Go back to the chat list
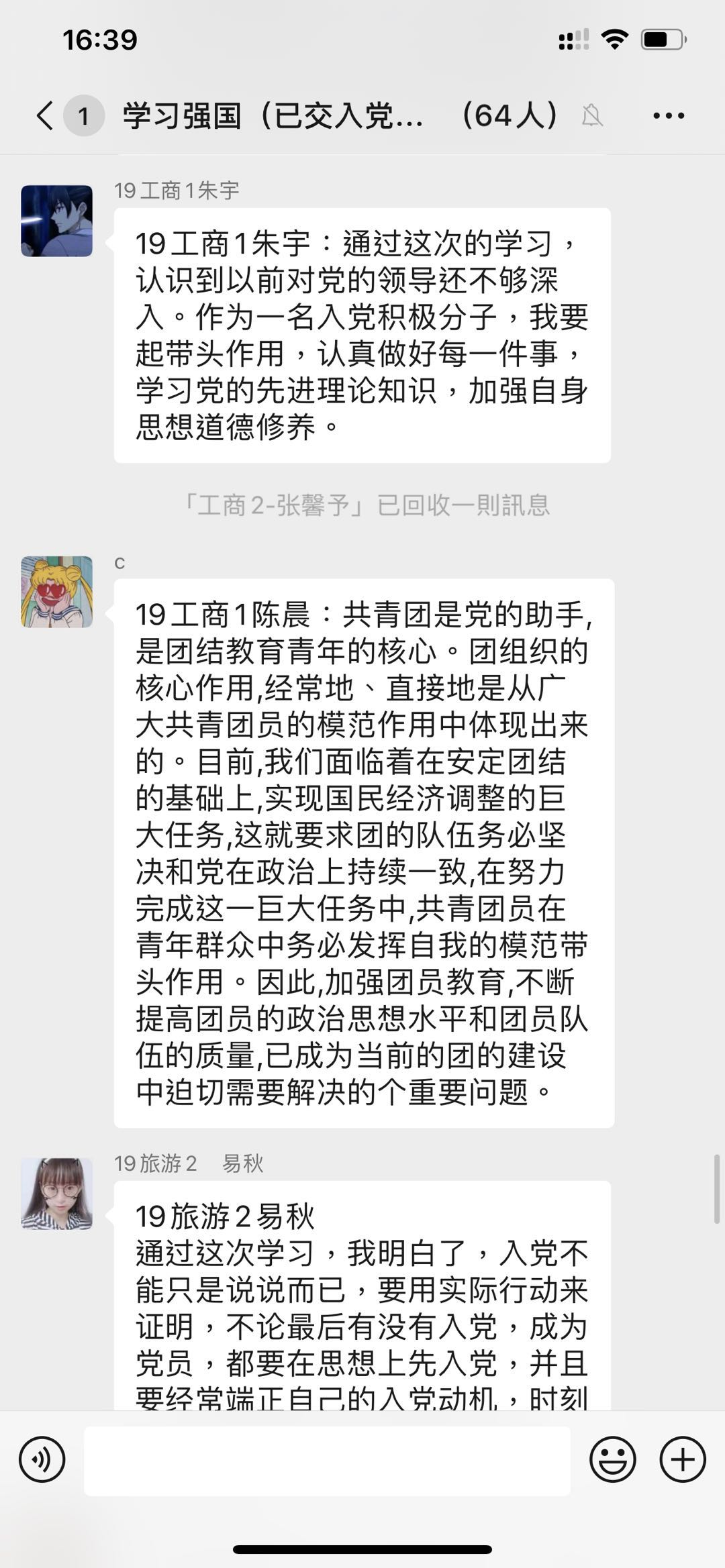725x1568 pixels. (46, 116)
